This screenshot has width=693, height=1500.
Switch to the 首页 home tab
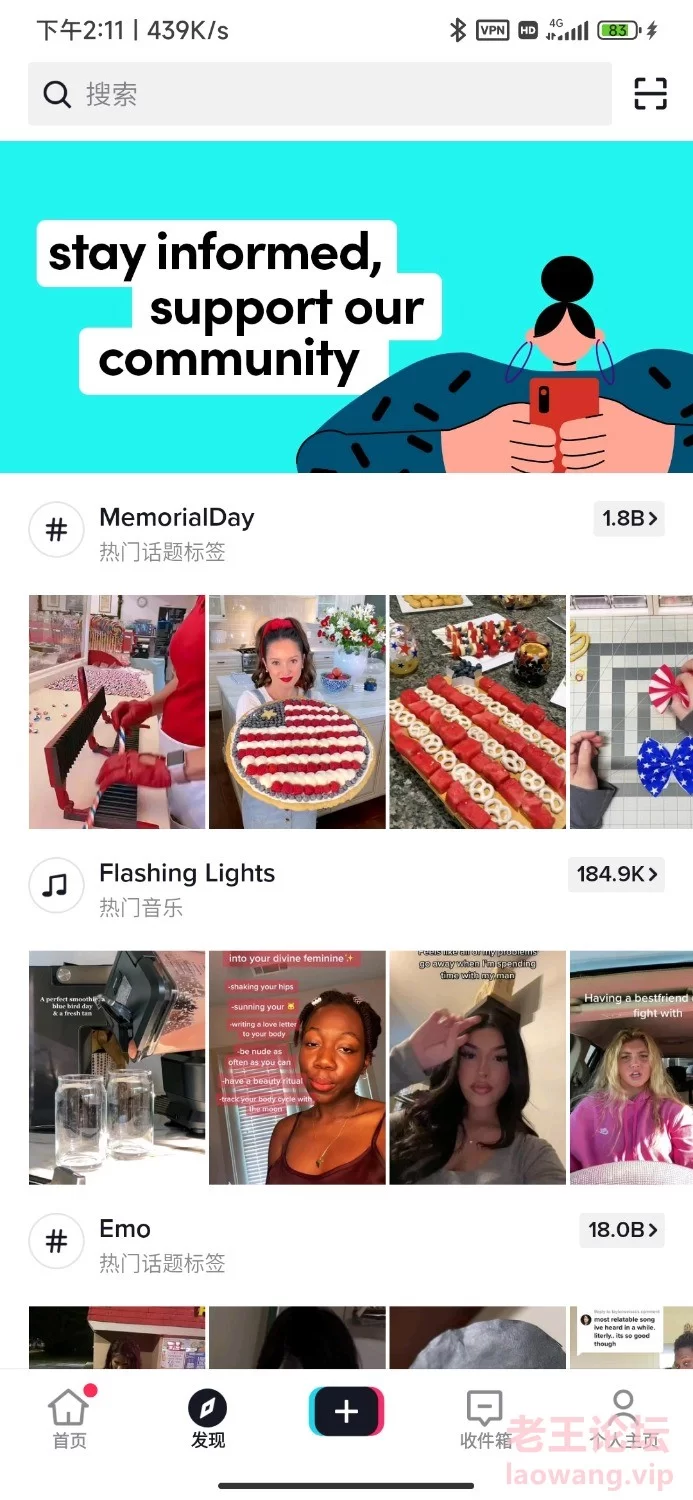point(69,1419)
